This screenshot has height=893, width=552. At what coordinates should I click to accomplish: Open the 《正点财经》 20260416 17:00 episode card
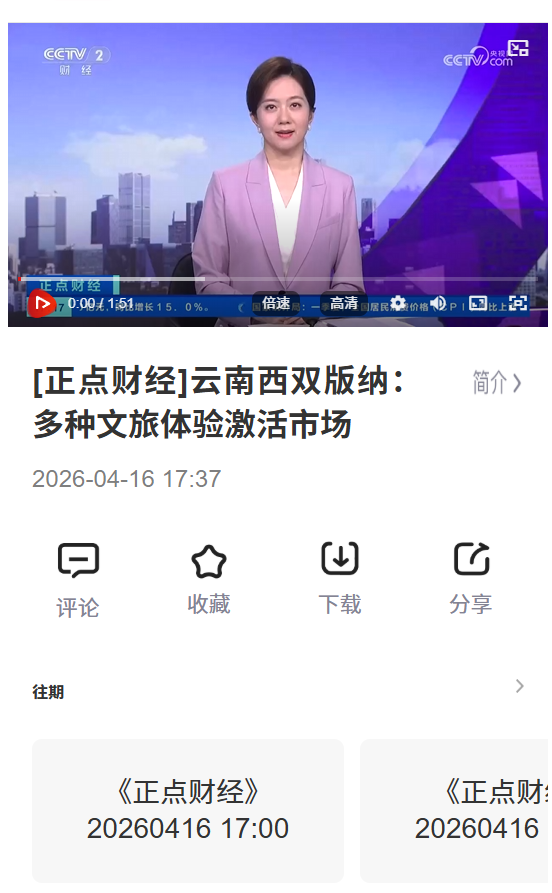pos(188,810)
